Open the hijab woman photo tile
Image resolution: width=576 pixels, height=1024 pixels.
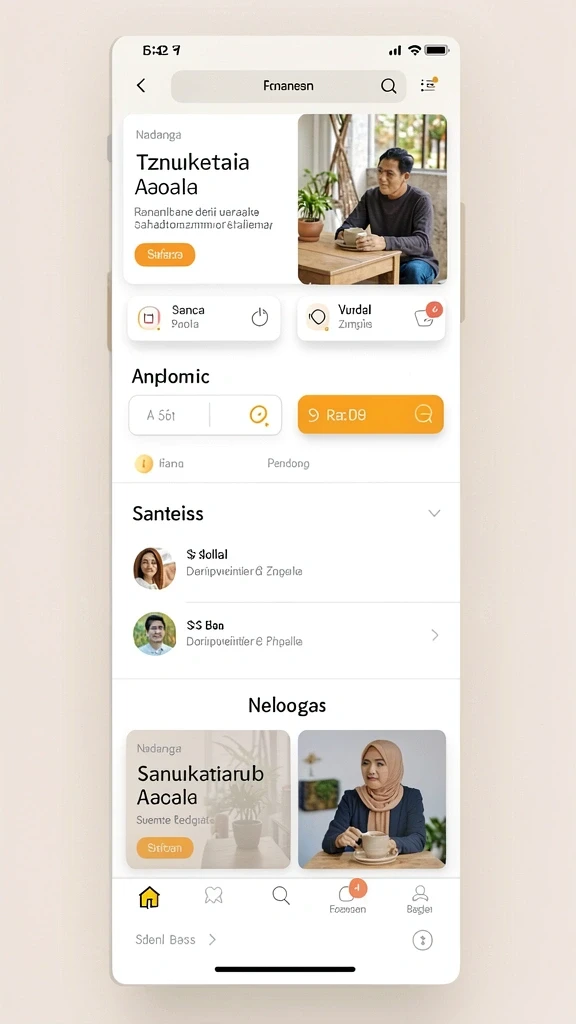pos(372,799)
